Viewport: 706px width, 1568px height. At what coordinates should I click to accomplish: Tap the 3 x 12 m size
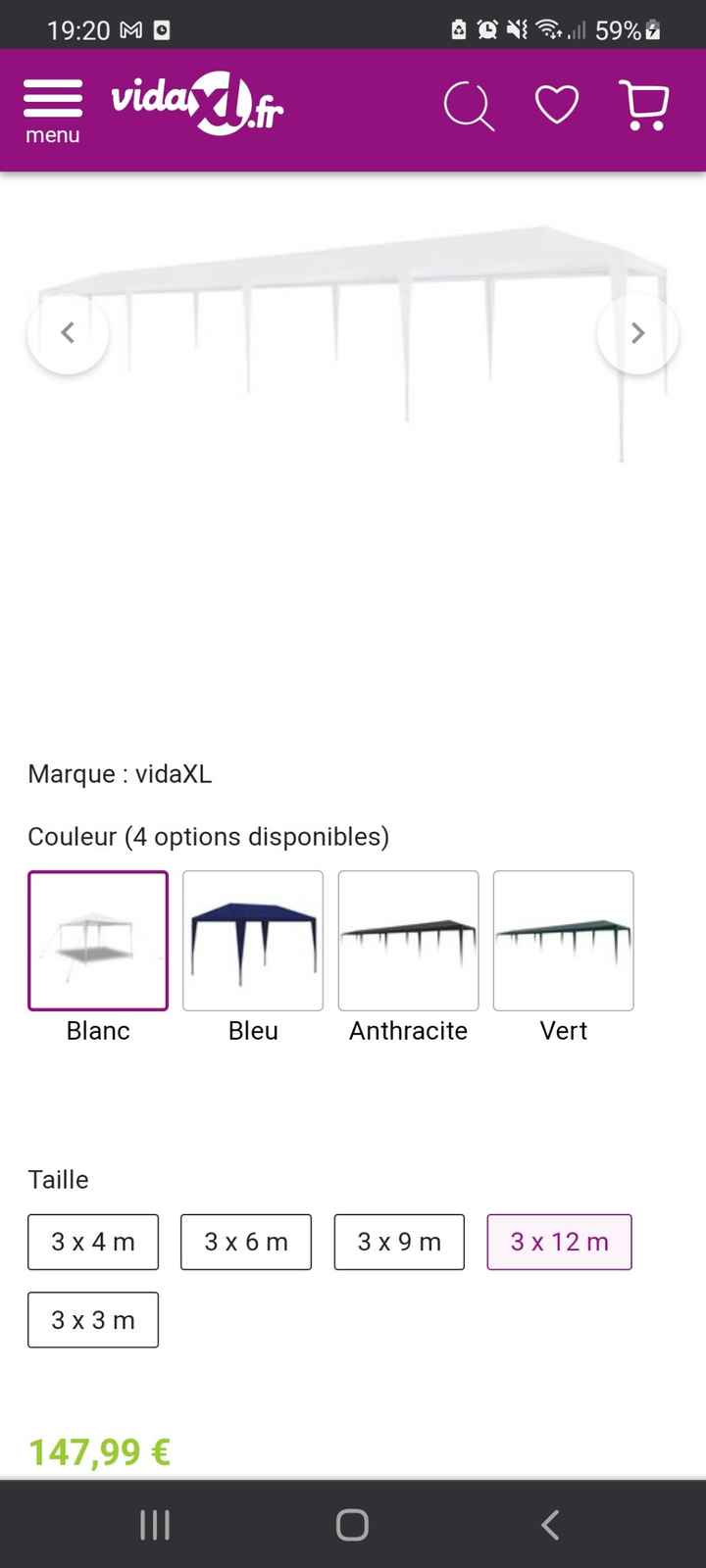pos(559,1242)
